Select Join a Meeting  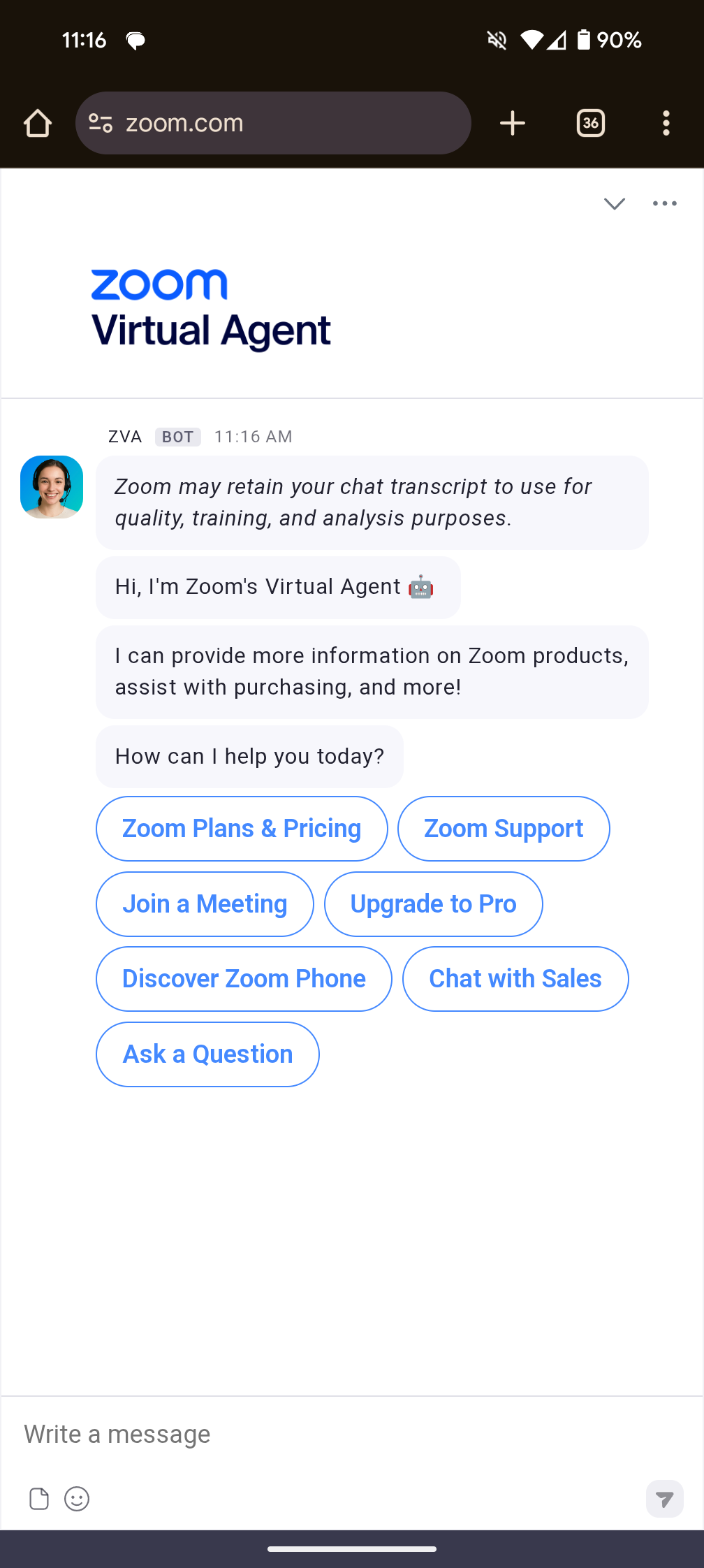(x=204, y=903)
